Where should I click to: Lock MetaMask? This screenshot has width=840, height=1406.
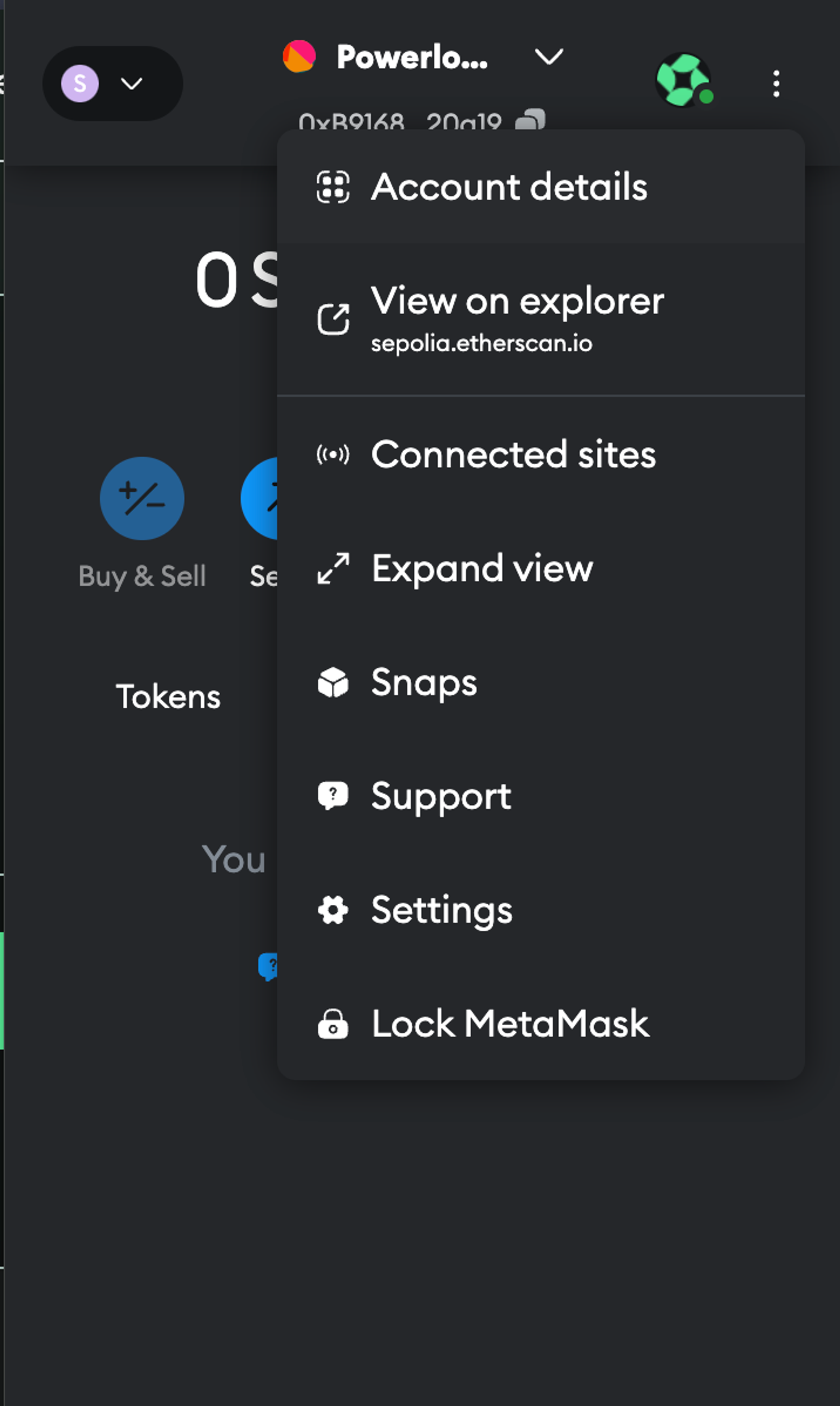[541, 1024]
